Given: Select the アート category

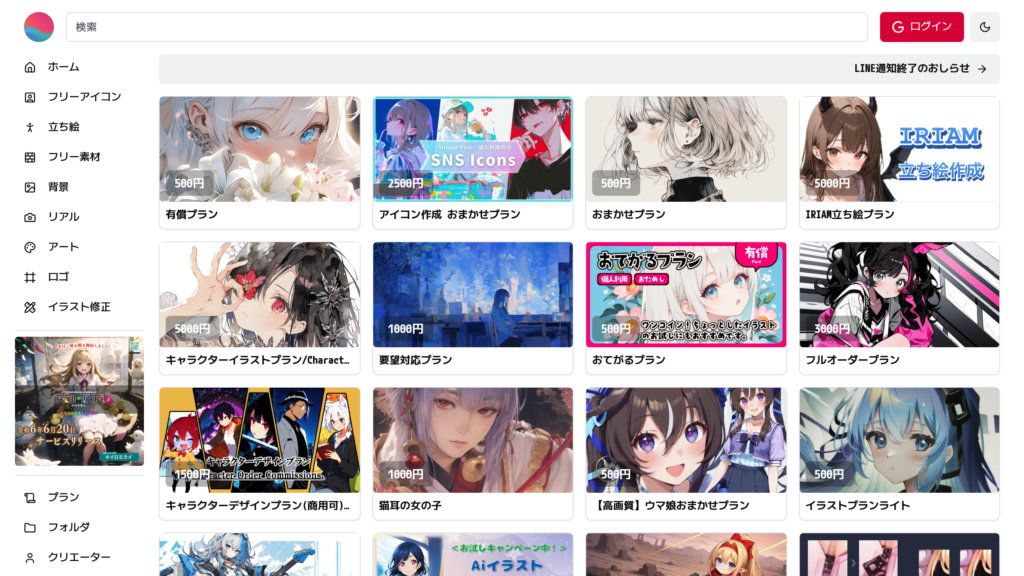Looking at the screenshot, I should coord(64,247).
